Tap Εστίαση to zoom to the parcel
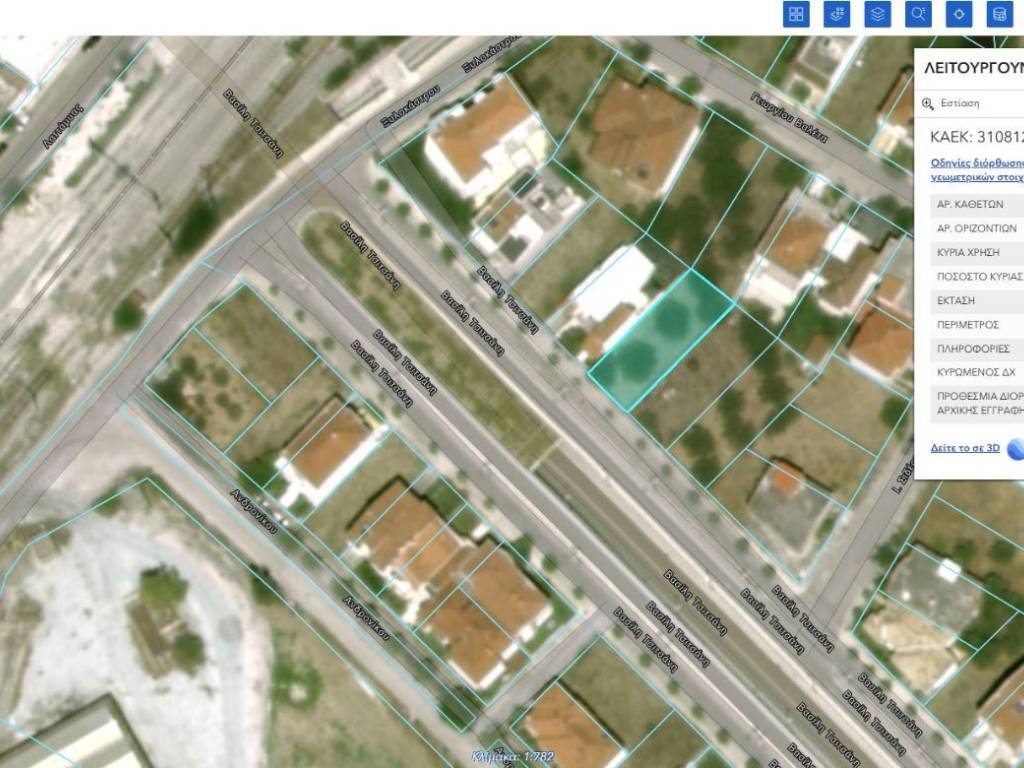The height and width of the screenshot is (768, 1024). [959, 103]
